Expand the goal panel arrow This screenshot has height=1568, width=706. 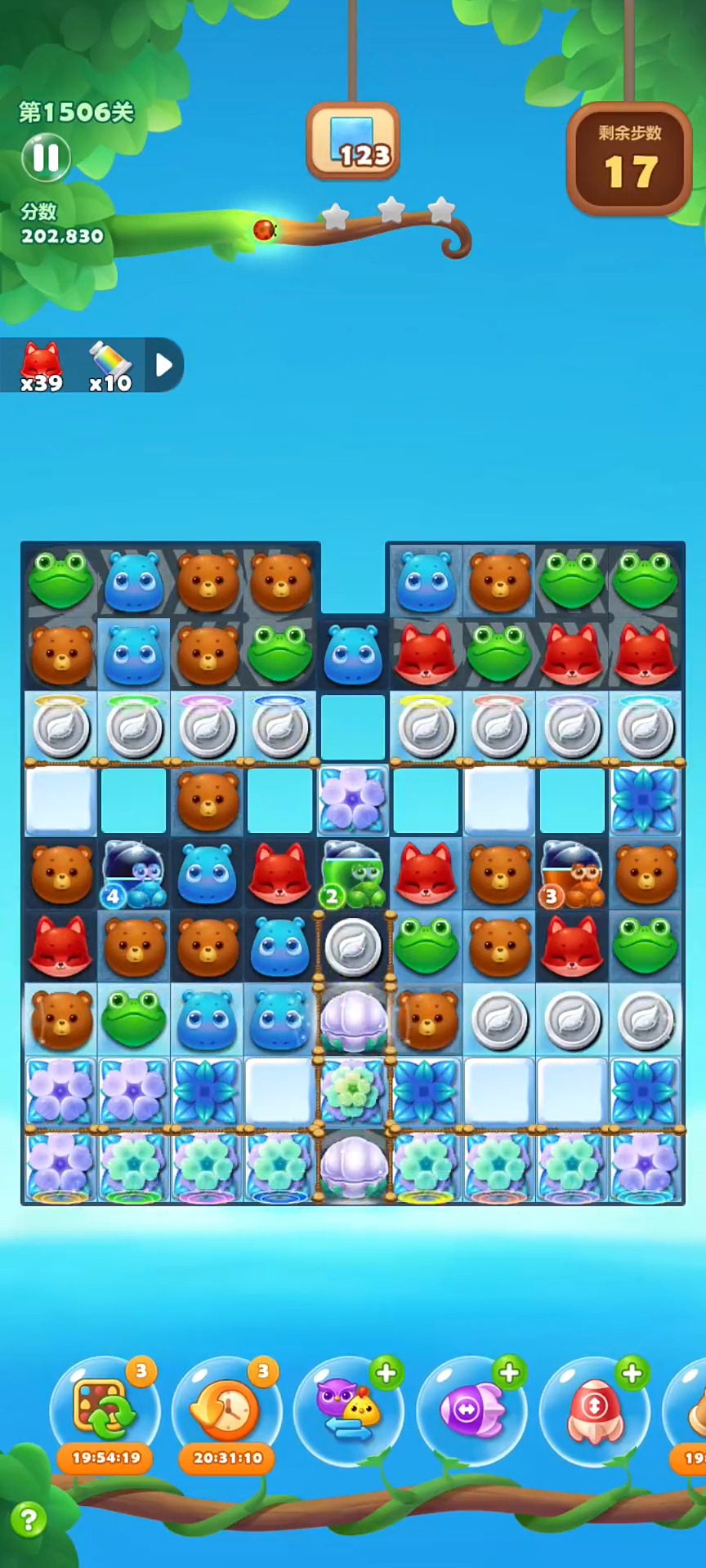(x=164, y=365)
